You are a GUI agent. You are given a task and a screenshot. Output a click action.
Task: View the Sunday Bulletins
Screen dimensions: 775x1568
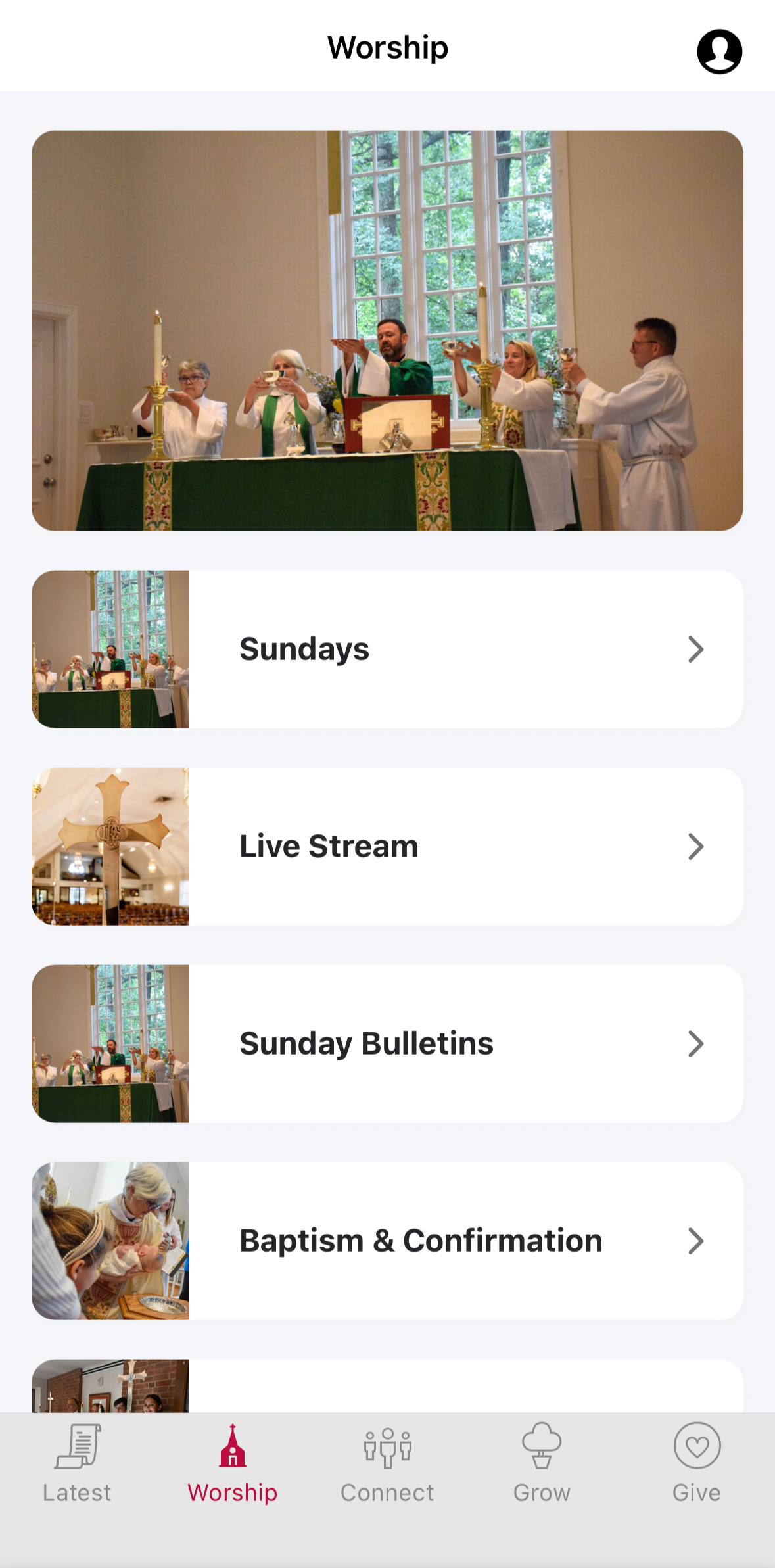tap(387, 1043)
